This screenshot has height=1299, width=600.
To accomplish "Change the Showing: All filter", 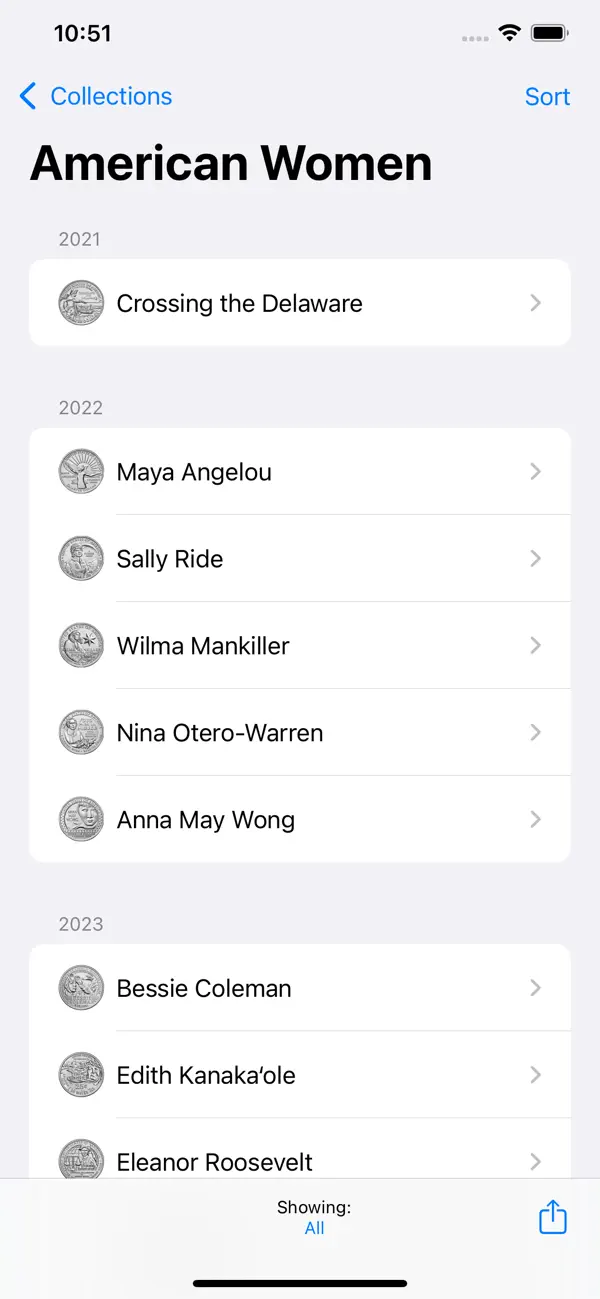I will (x=314, y=1218).
